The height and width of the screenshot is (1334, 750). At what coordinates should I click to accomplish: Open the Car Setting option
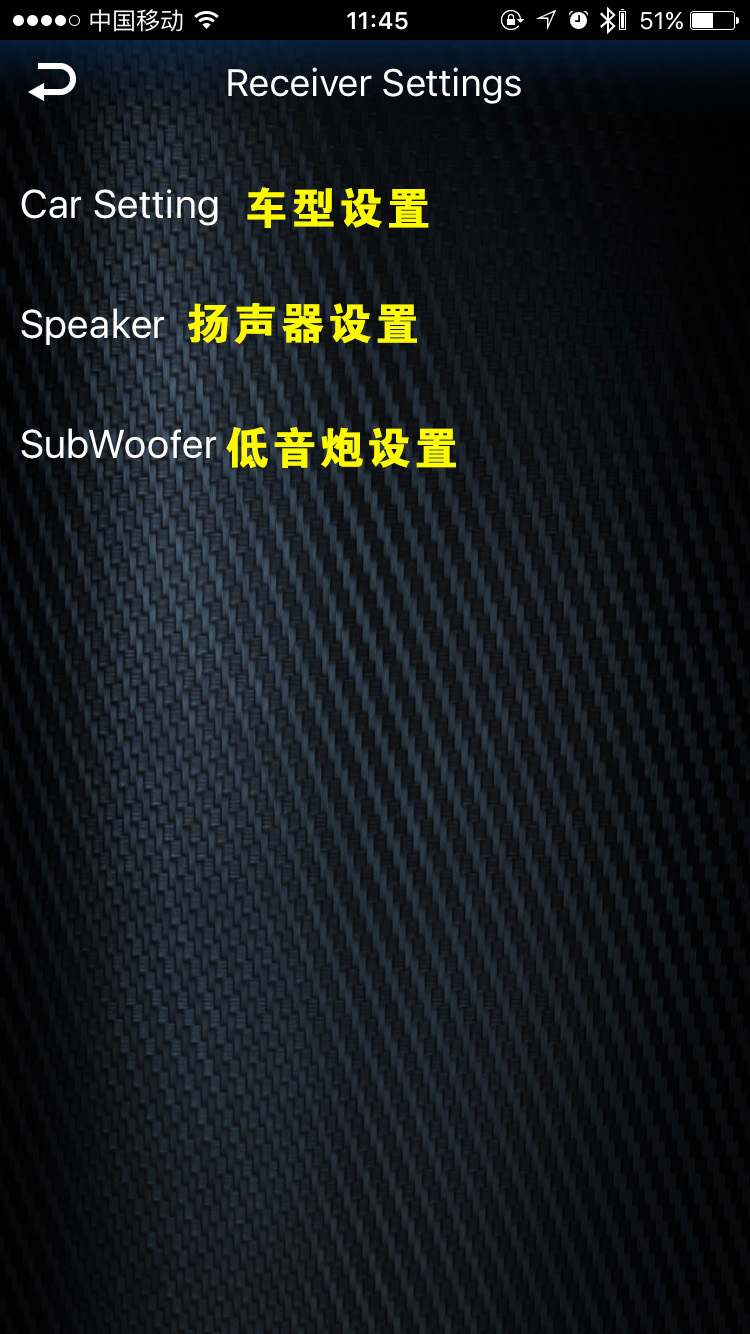[x=120, y=206]
